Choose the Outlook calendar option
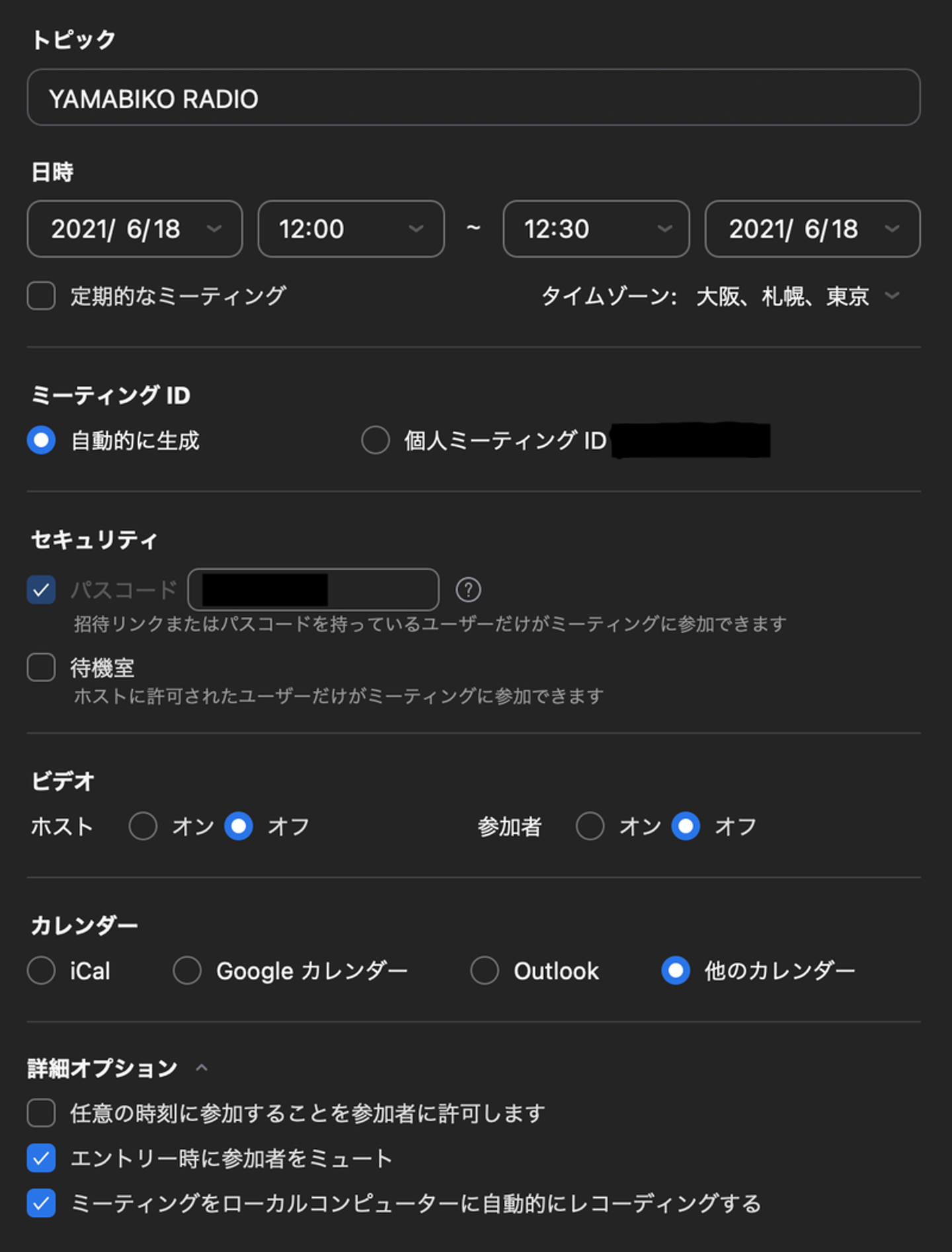The height and width of the screenshot is (1252, 952). point(485,970)
